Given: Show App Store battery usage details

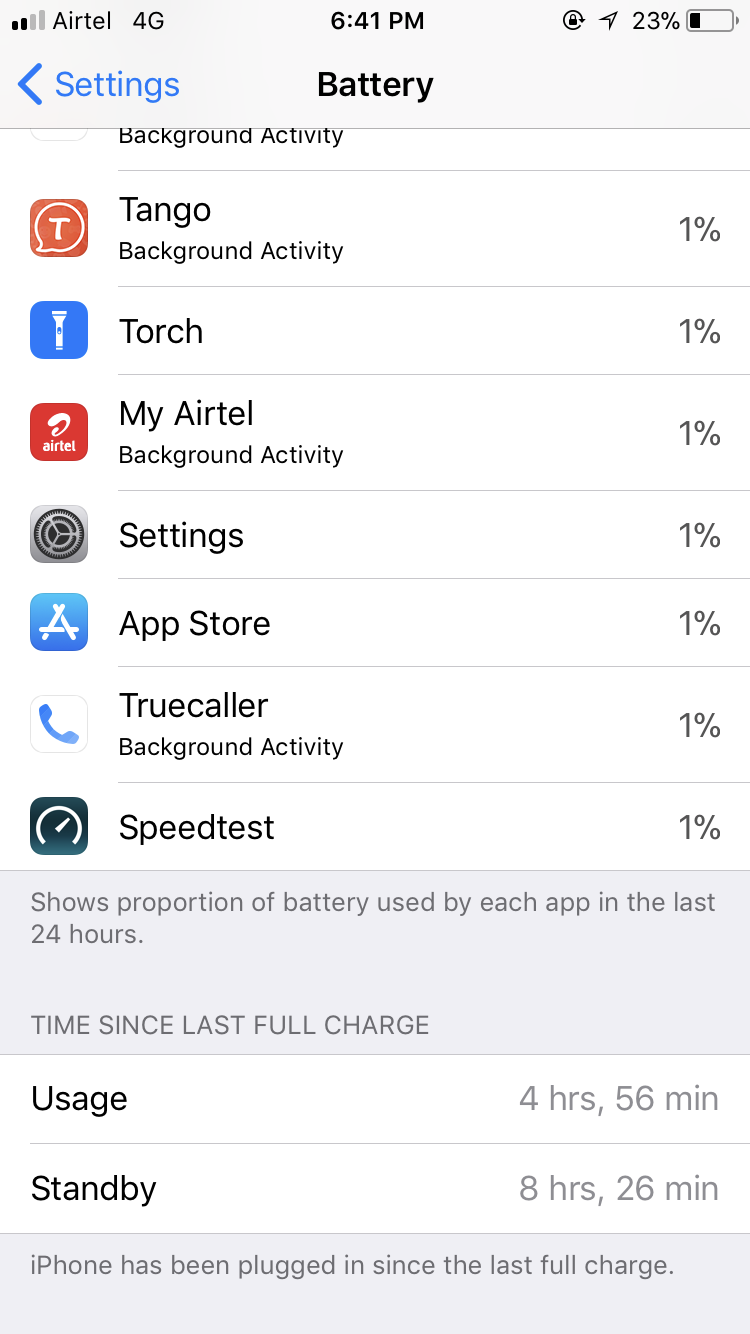Looking at the screenshot, I should 375,623.
